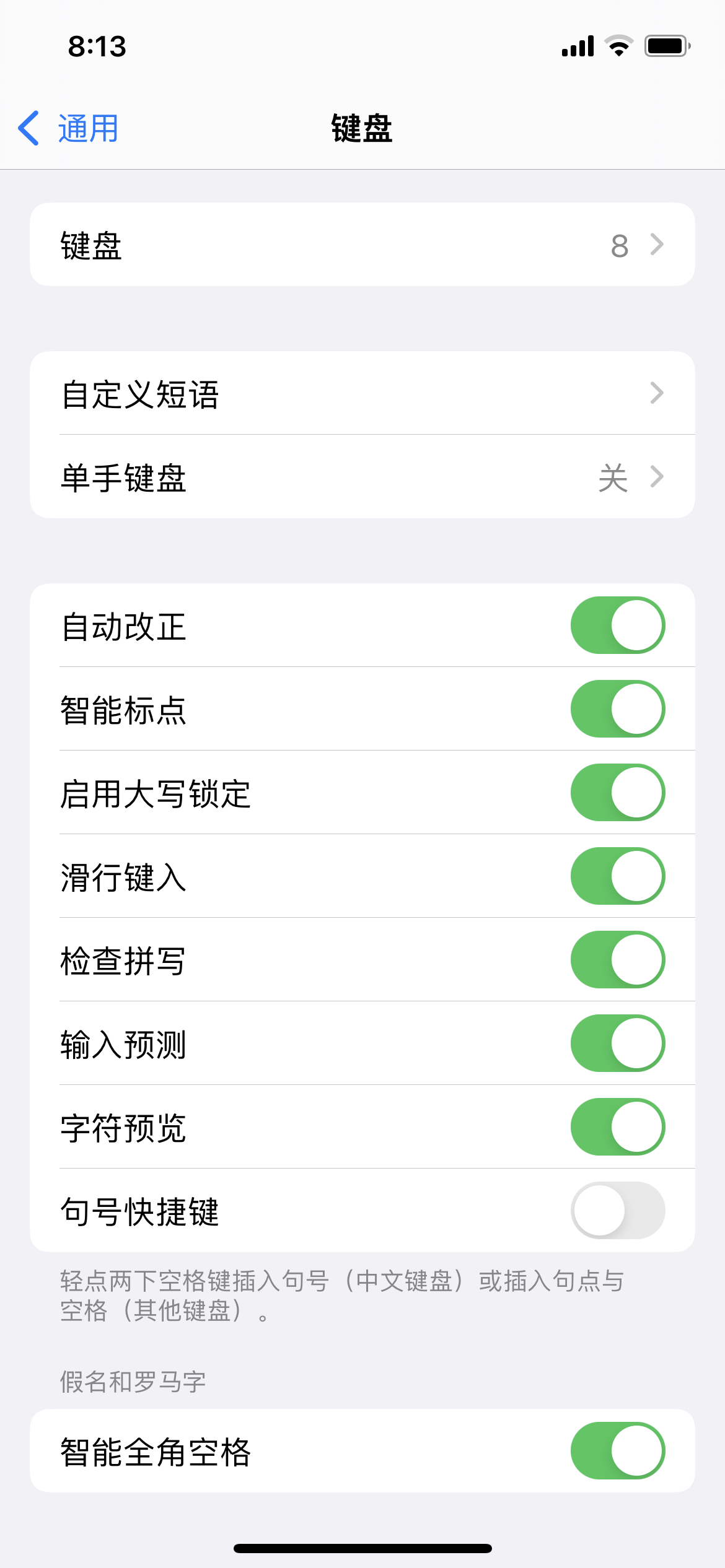The image size is (725, 1568).
Task: Disable 智能标点 toggle
Action: click(617, 709)
